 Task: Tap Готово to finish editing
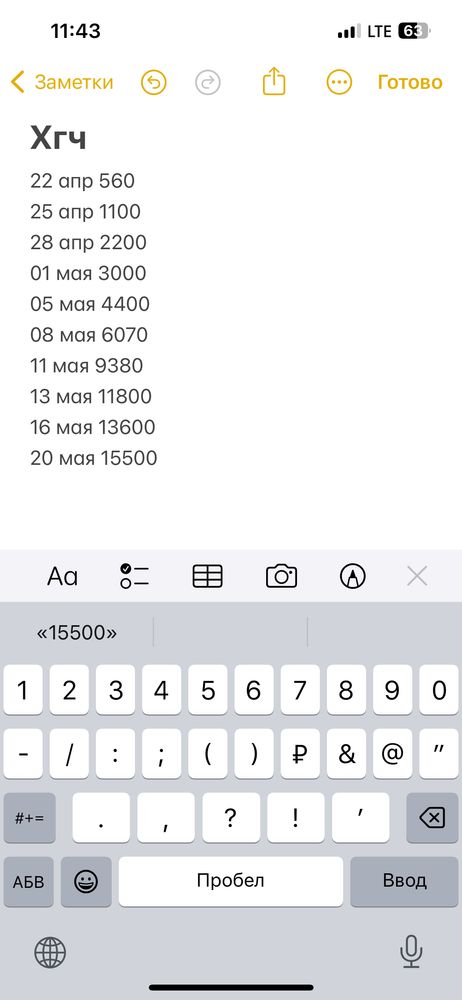[x=410, y=82]
